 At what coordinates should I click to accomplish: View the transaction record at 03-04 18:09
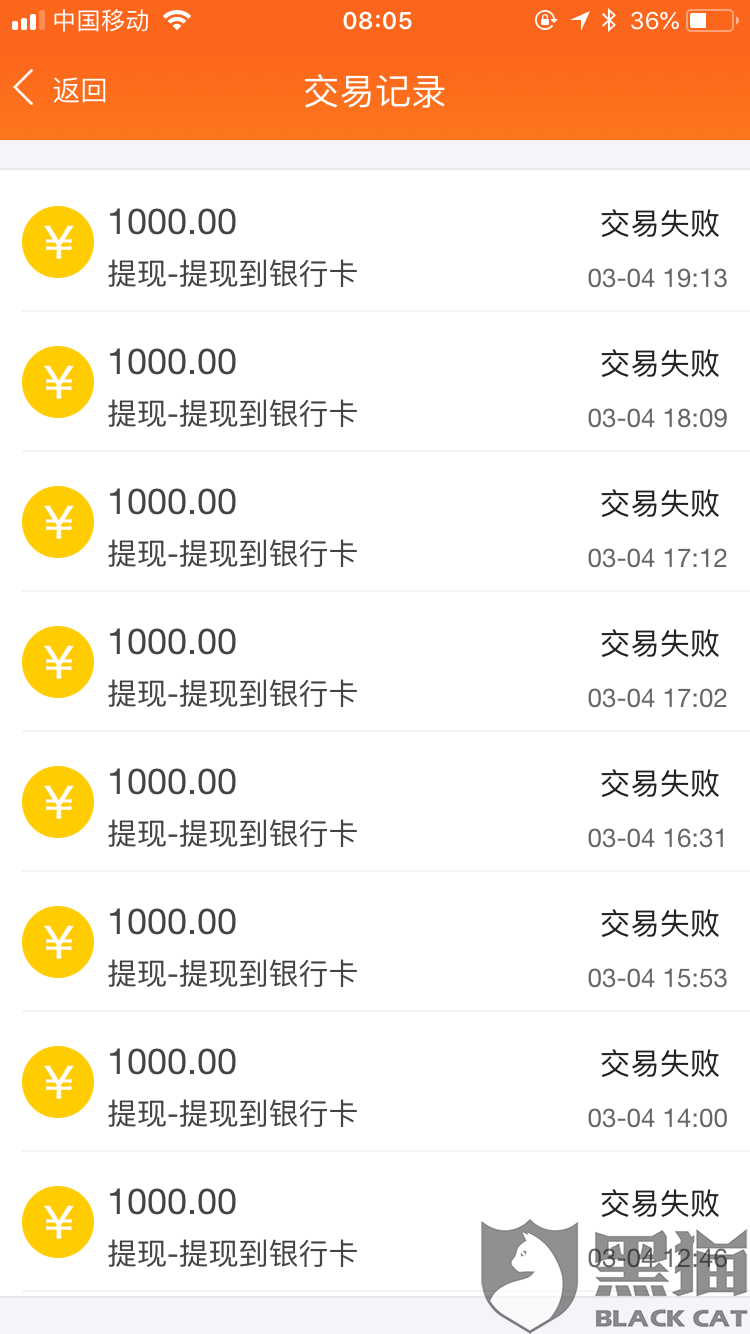pos(375,383)
